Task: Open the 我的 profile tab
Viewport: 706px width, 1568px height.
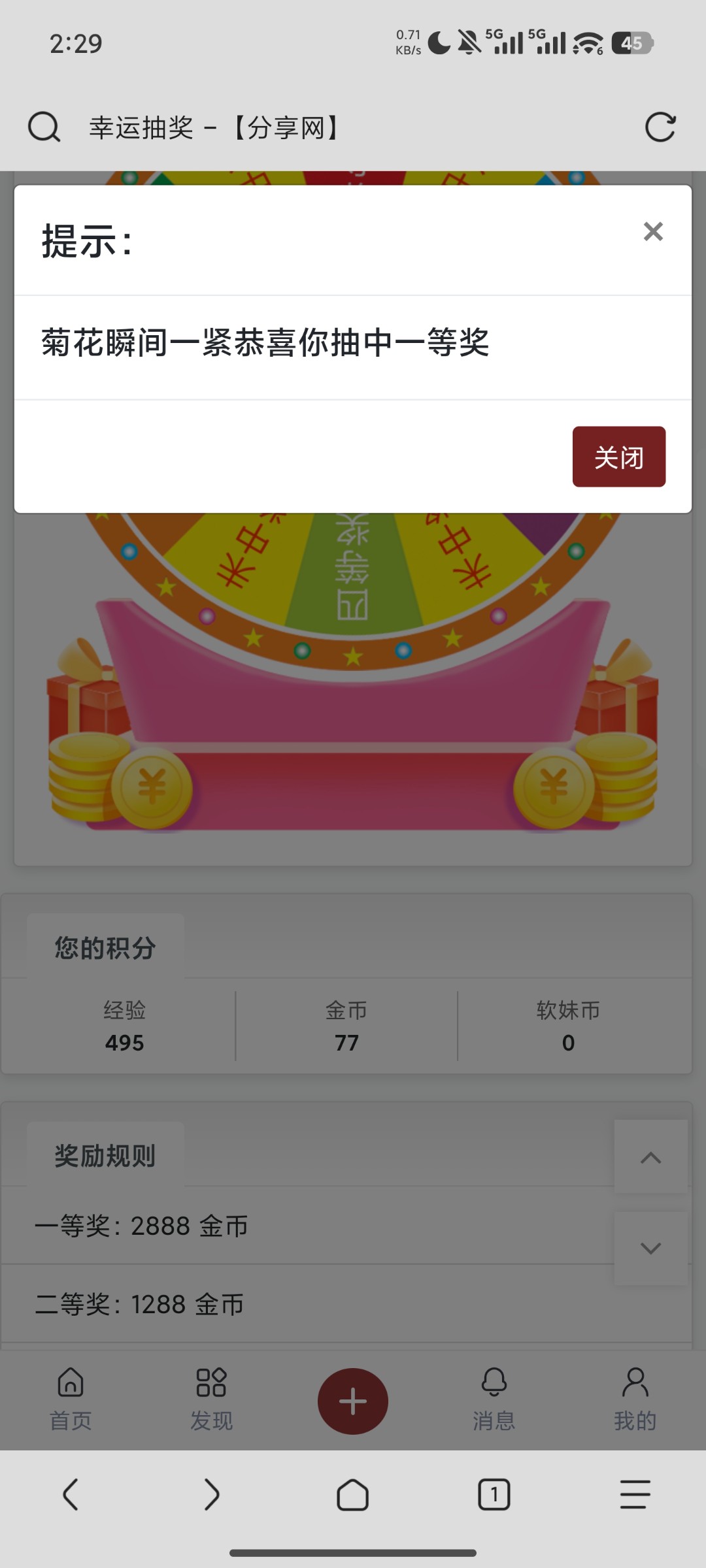Action: [635, 1399]
